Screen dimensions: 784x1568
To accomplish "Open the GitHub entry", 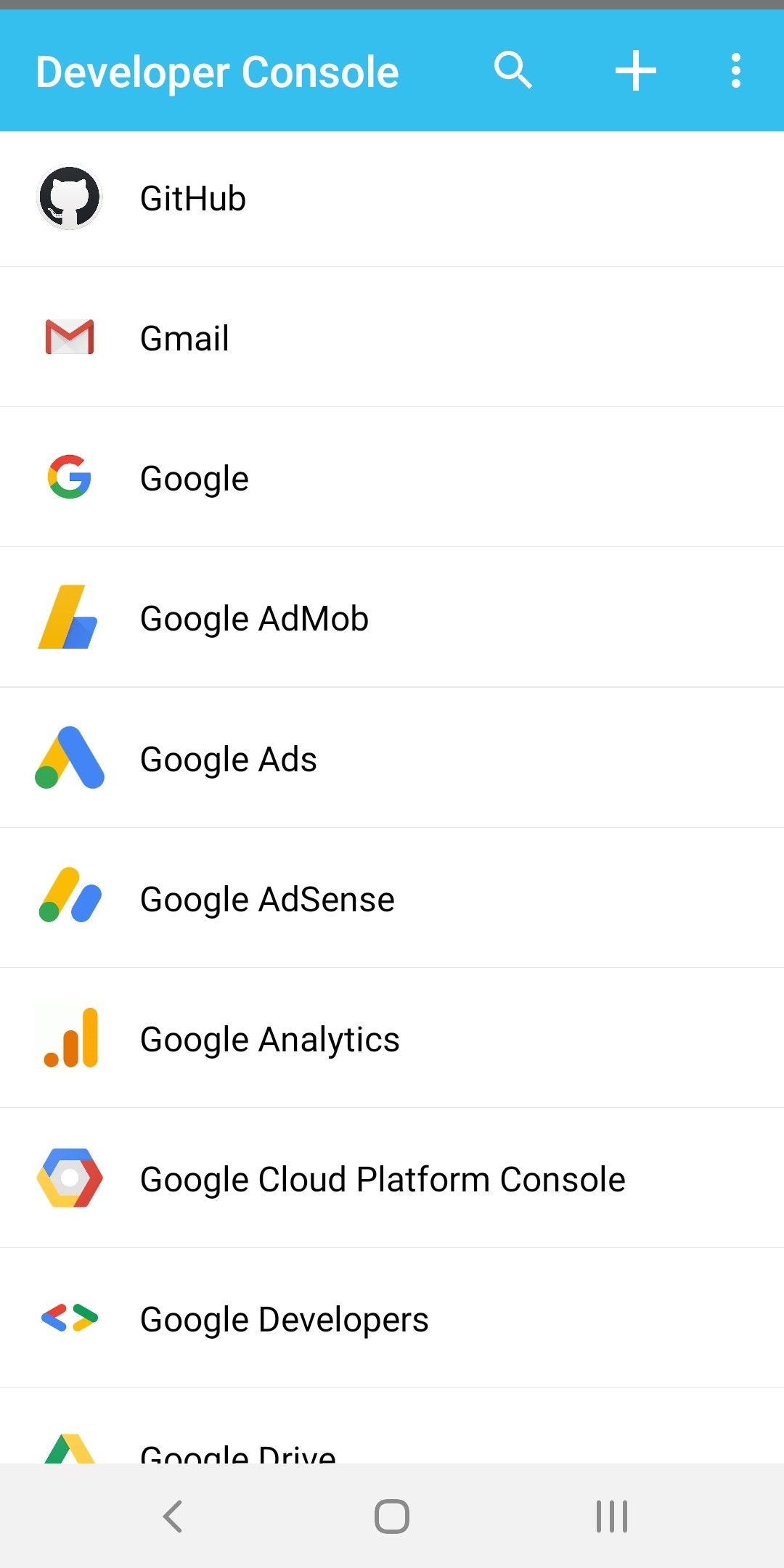I will [x=193, y=199].
